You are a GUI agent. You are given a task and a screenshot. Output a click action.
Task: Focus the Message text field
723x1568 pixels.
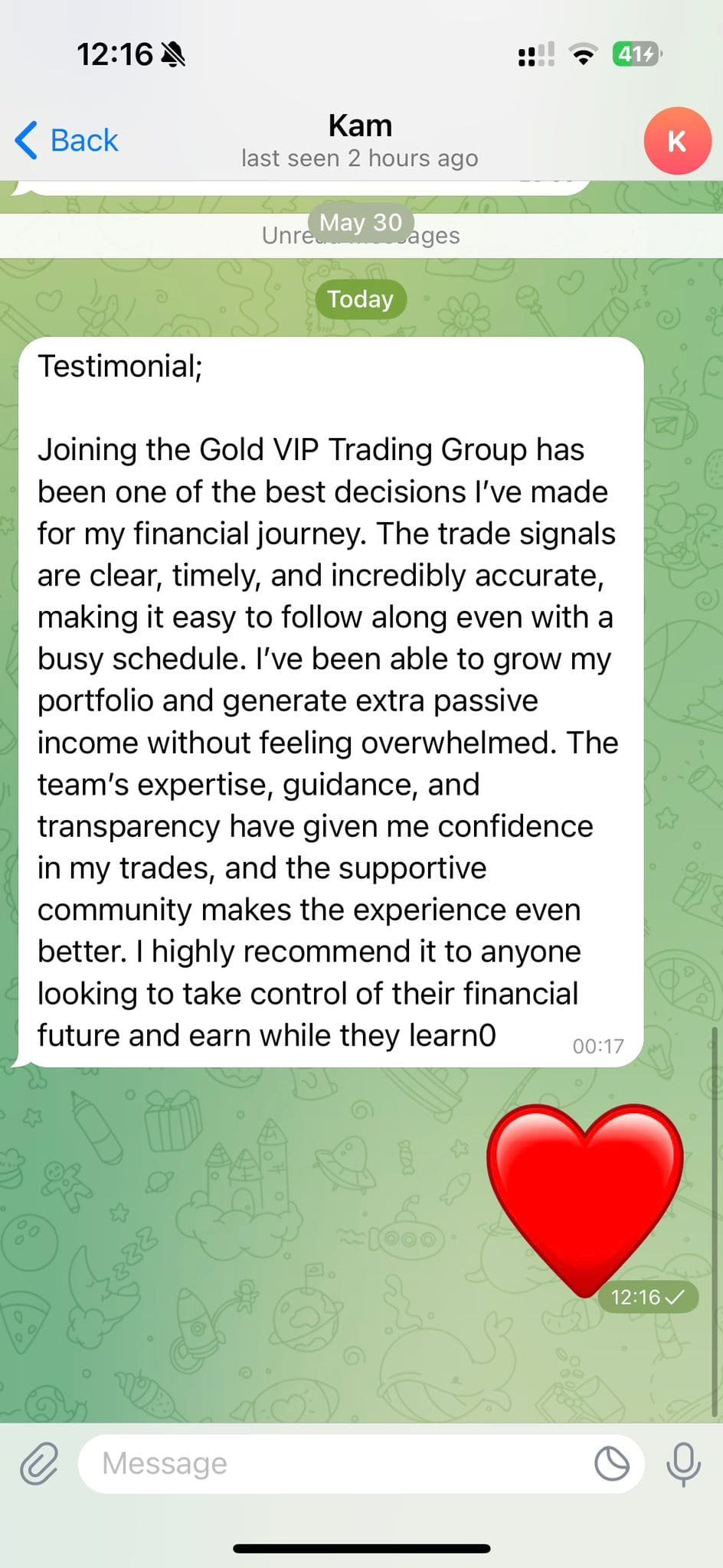click(x=337, y=1463)
